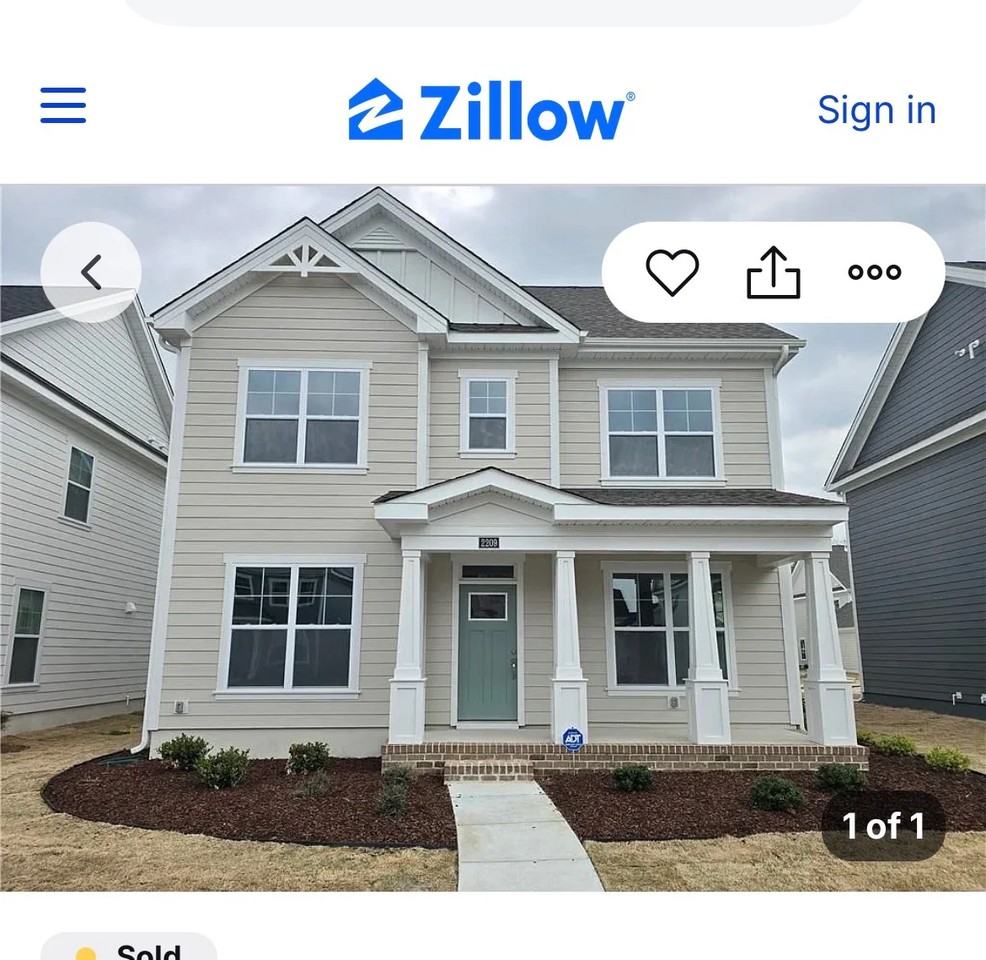The width and height of the screenshot is (986, 960).
Task: Share this home listing
Action: coord(774,272)
